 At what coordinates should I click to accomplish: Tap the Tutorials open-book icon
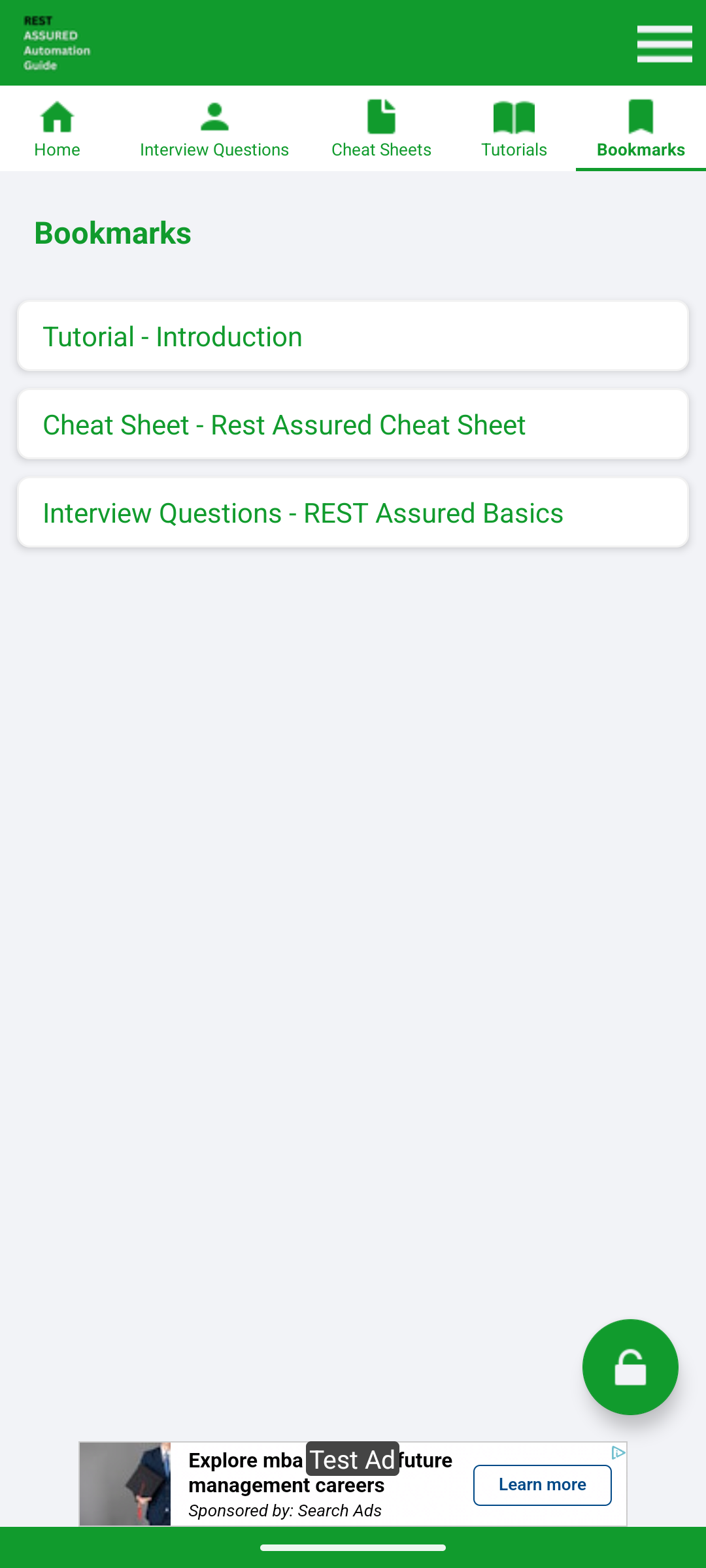[514, 116]
